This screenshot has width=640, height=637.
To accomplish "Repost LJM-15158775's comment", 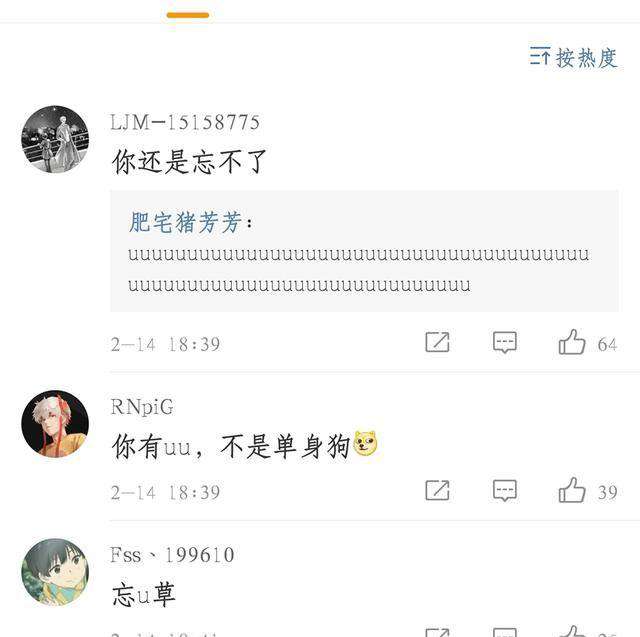I will (x=437, y=342).
